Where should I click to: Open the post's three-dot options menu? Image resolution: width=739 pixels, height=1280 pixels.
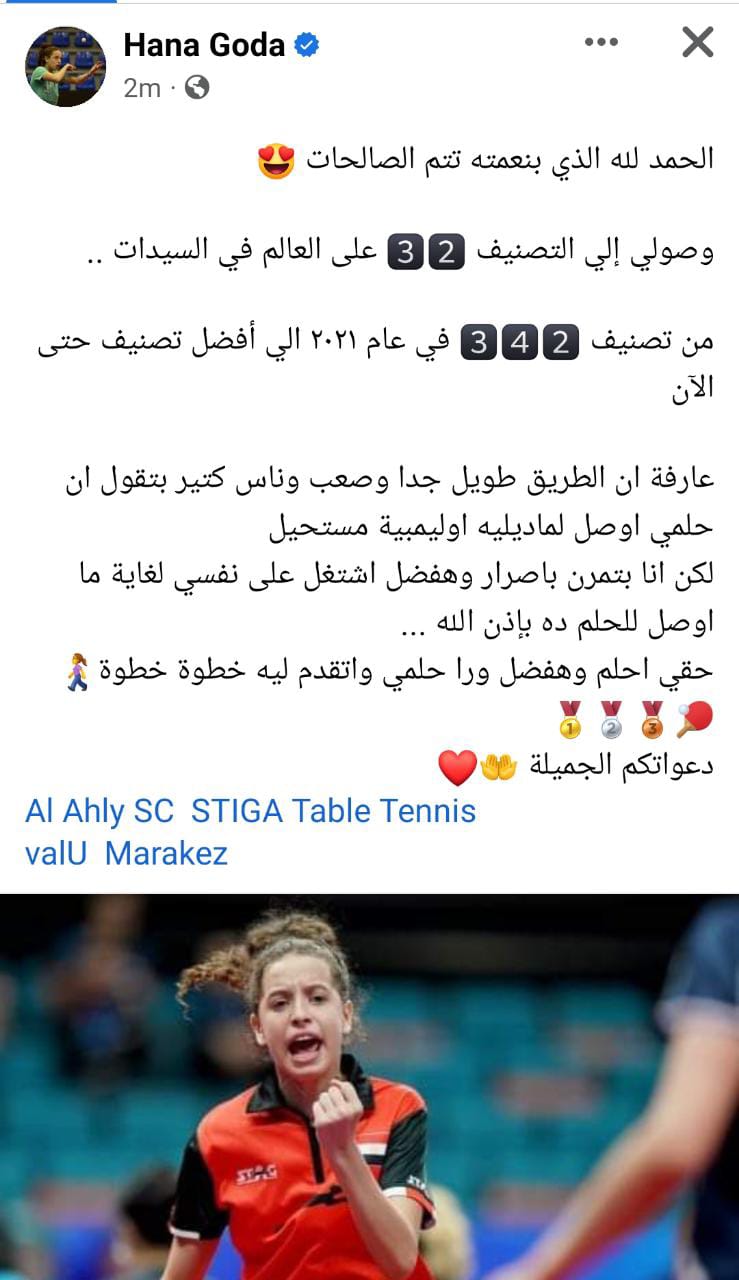601,42
